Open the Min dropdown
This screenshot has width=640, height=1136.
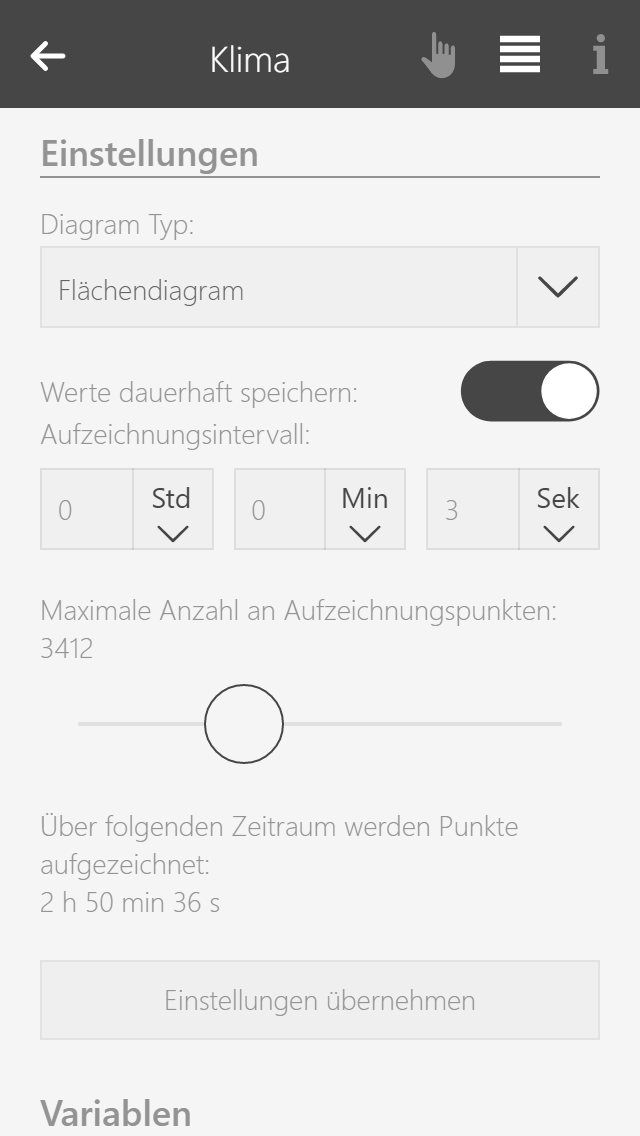365,510
